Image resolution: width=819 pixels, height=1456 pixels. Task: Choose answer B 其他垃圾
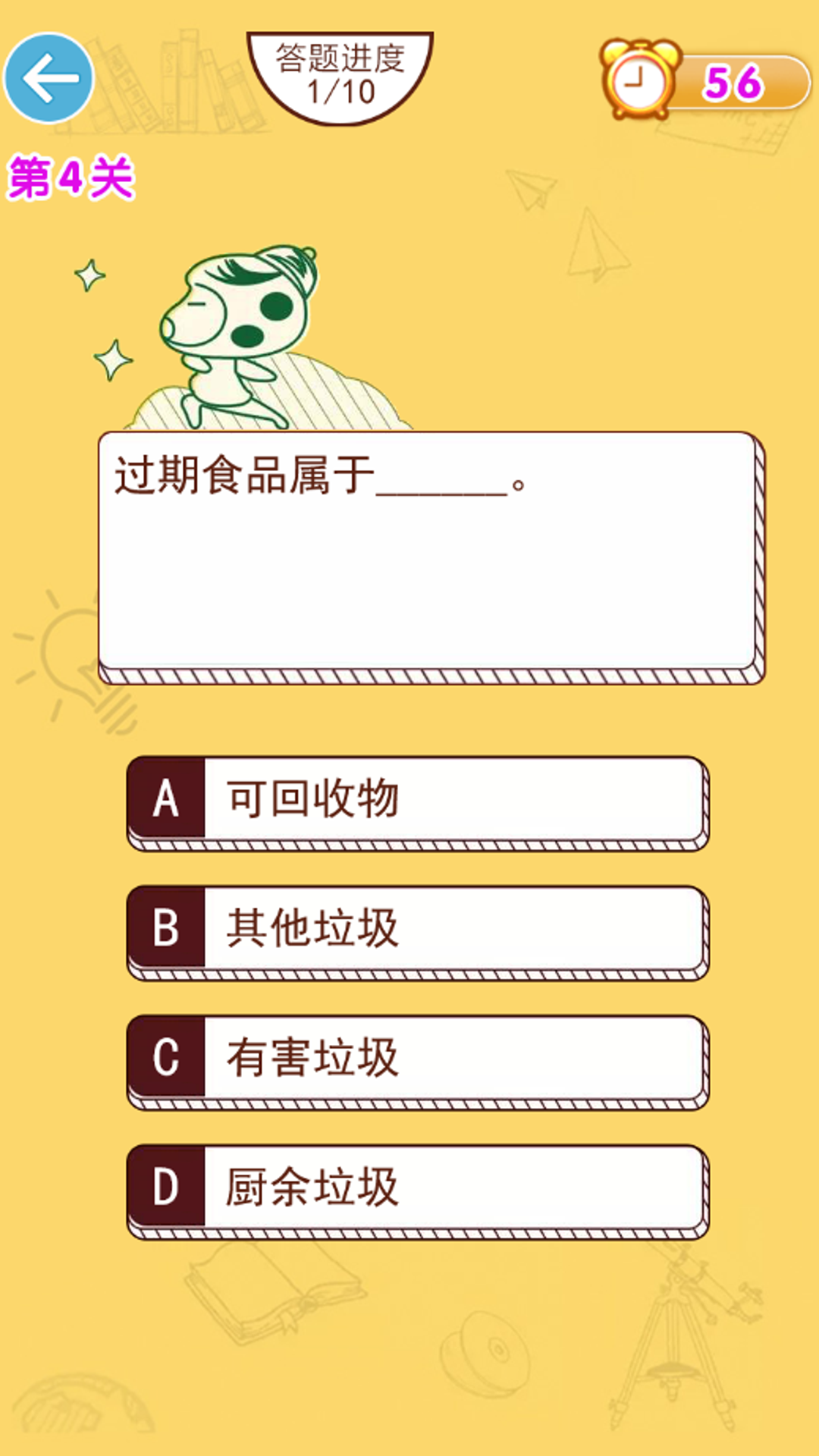417,929
